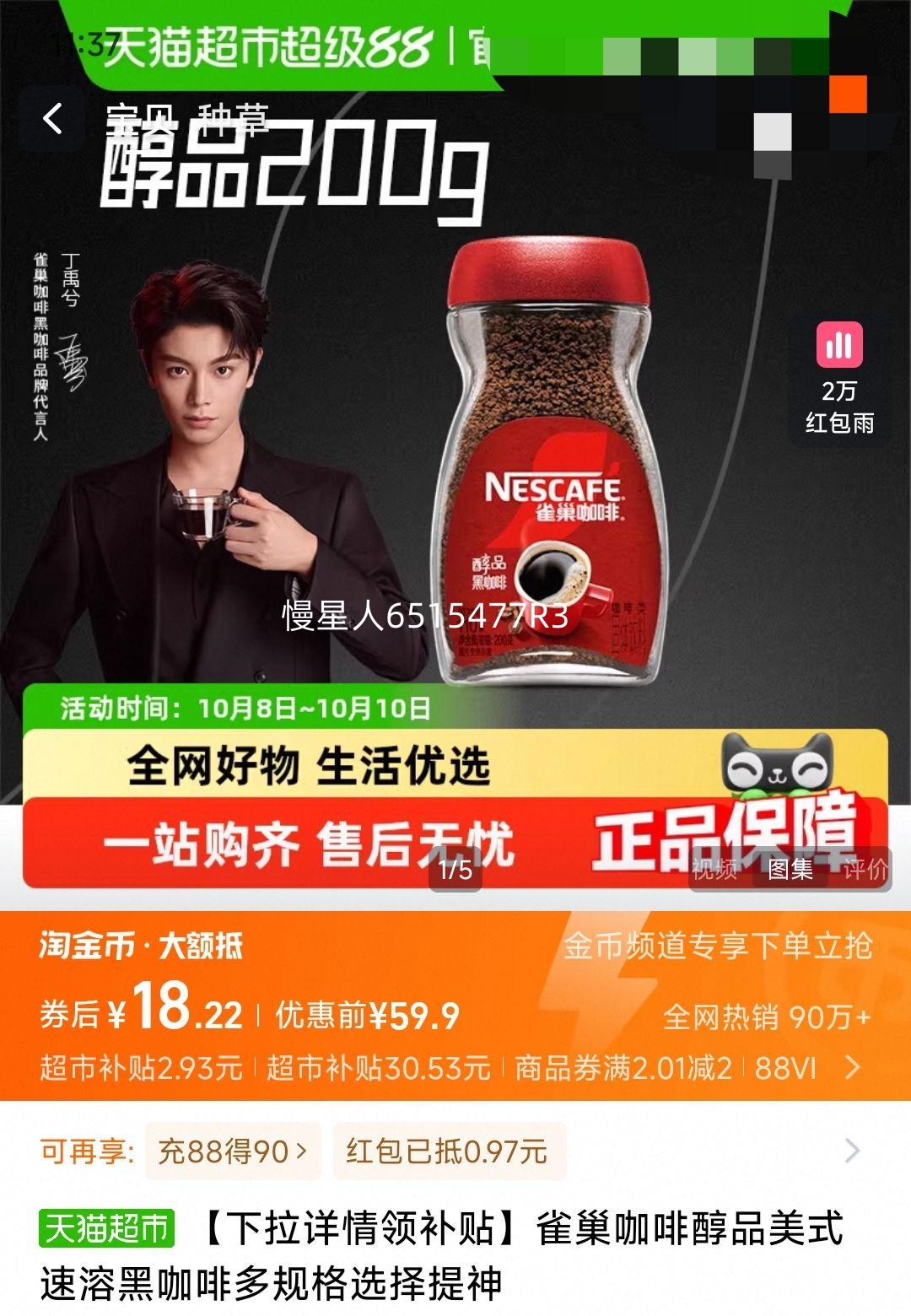Open the 充88得90 offer
Screen dimensions: 911x1316
tap(233, 1151)
